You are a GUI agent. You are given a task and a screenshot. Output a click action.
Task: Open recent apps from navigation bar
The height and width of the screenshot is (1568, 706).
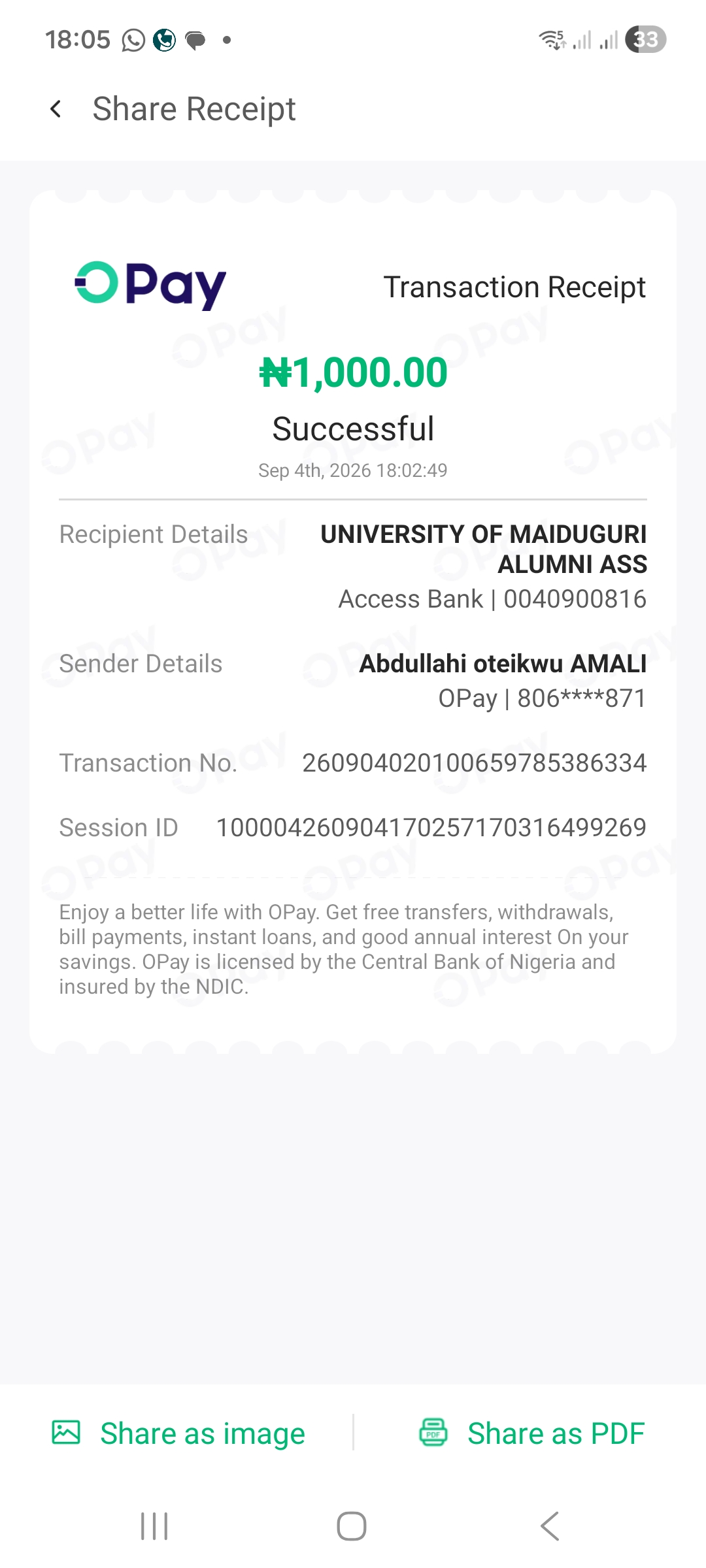154,1526
